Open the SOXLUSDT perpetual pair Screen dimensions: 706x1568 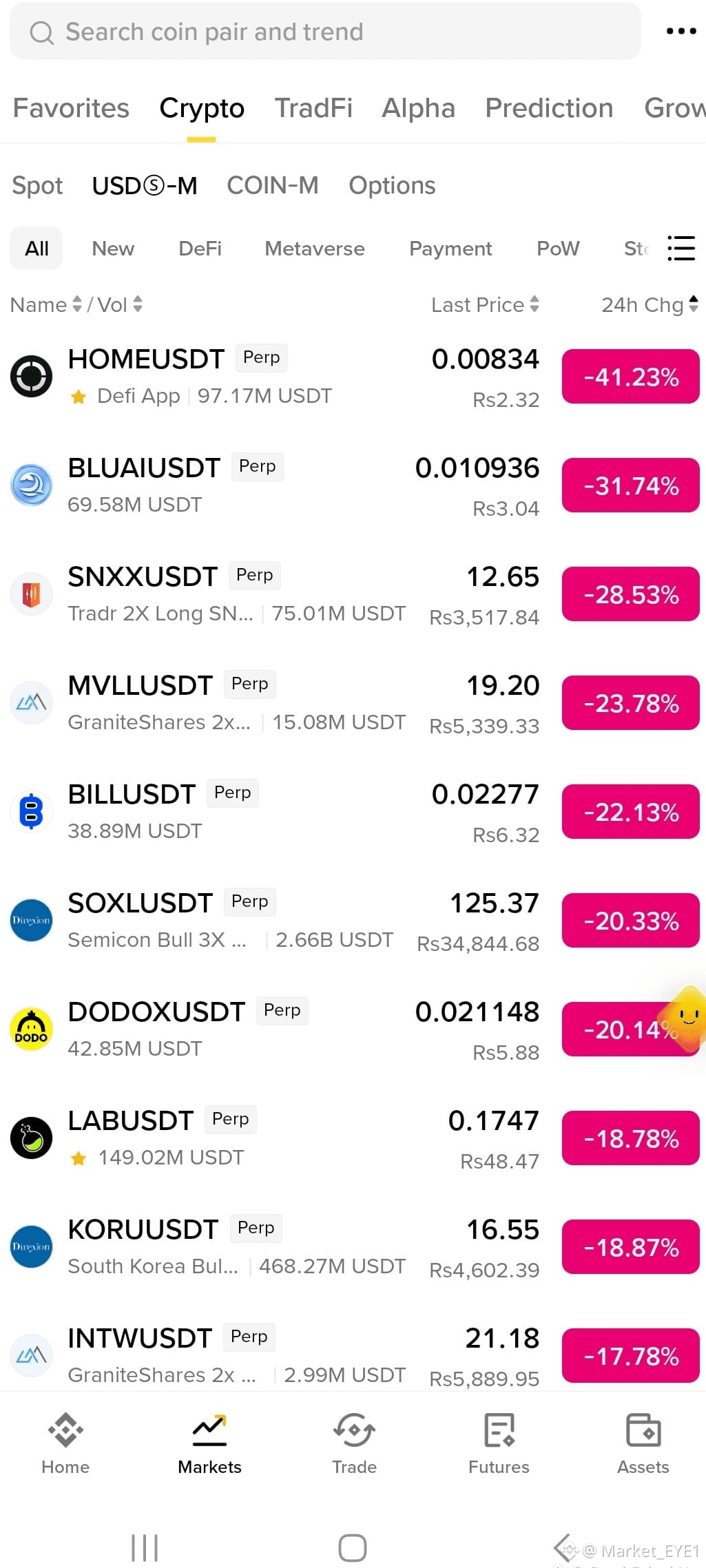tap(353, 921)
